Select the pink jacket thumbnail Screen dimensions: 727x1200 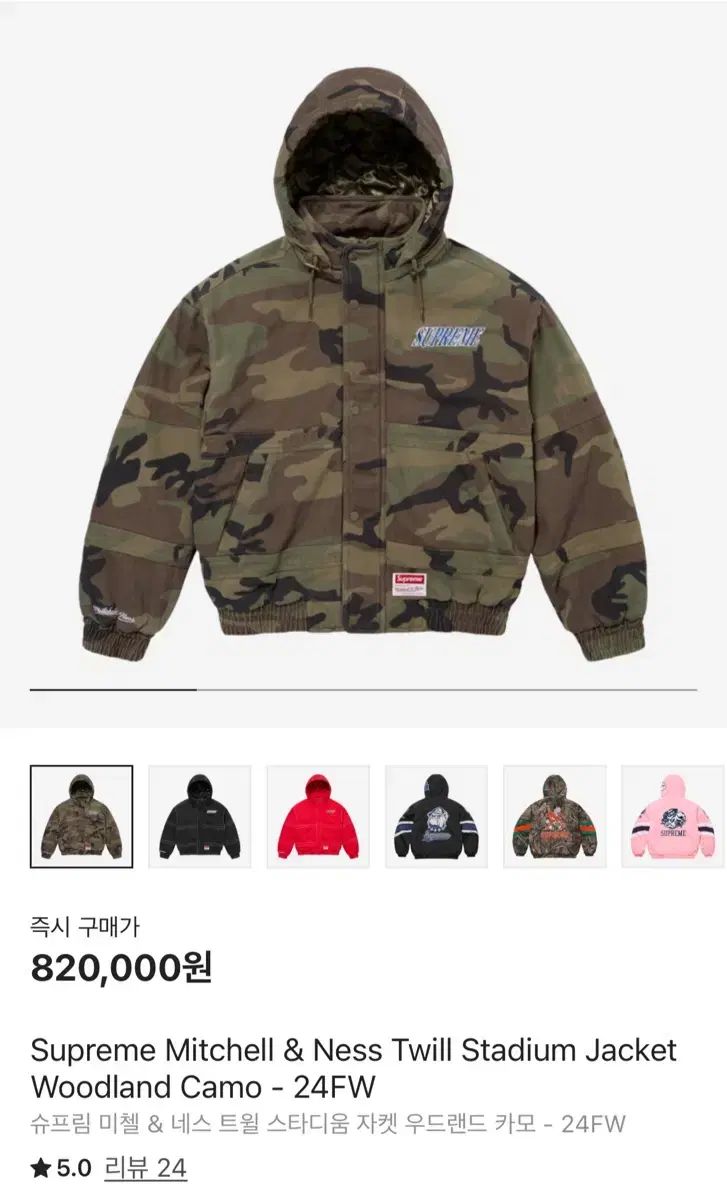(x=672, y=817)
